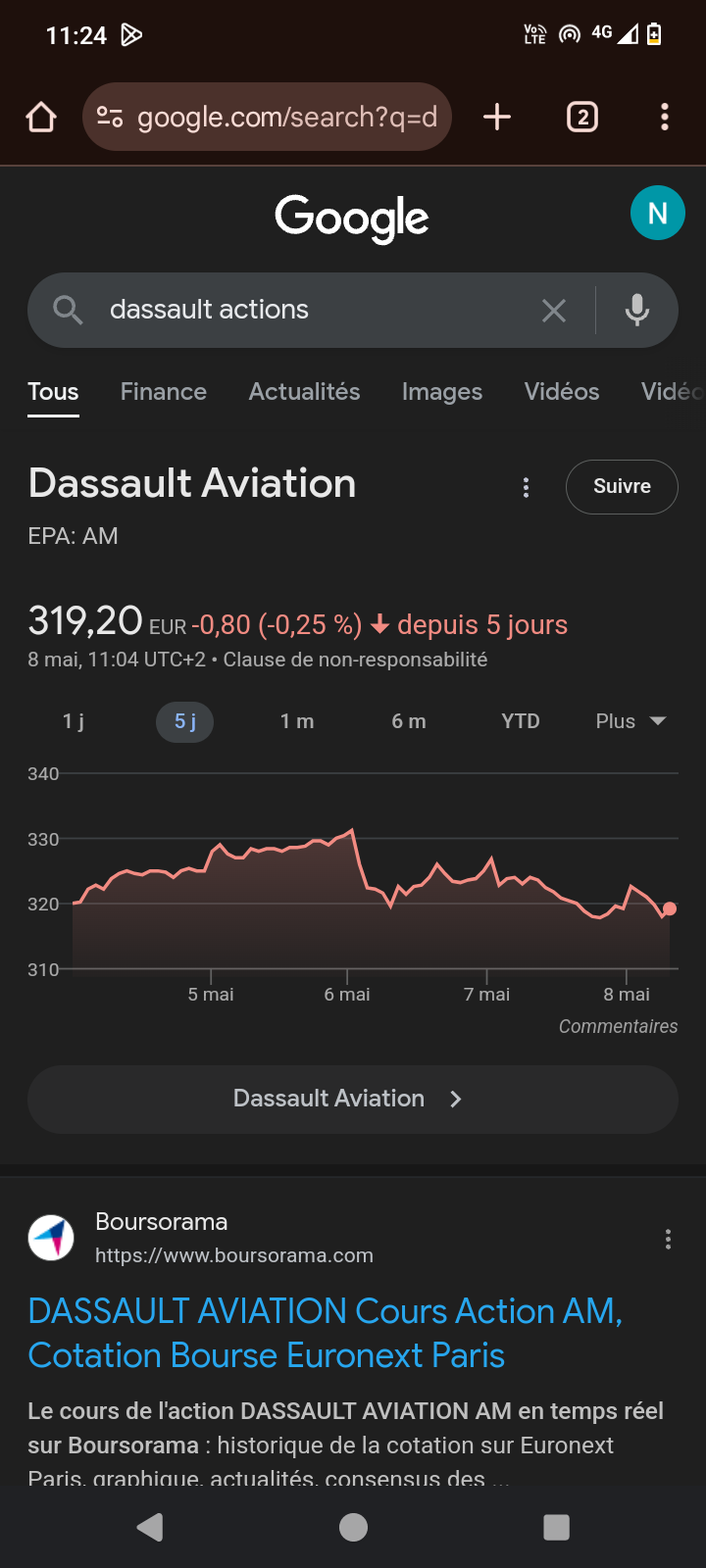Switch to the Actualités tab
The width and height of the screenshot is (706, 1568).
304,392
